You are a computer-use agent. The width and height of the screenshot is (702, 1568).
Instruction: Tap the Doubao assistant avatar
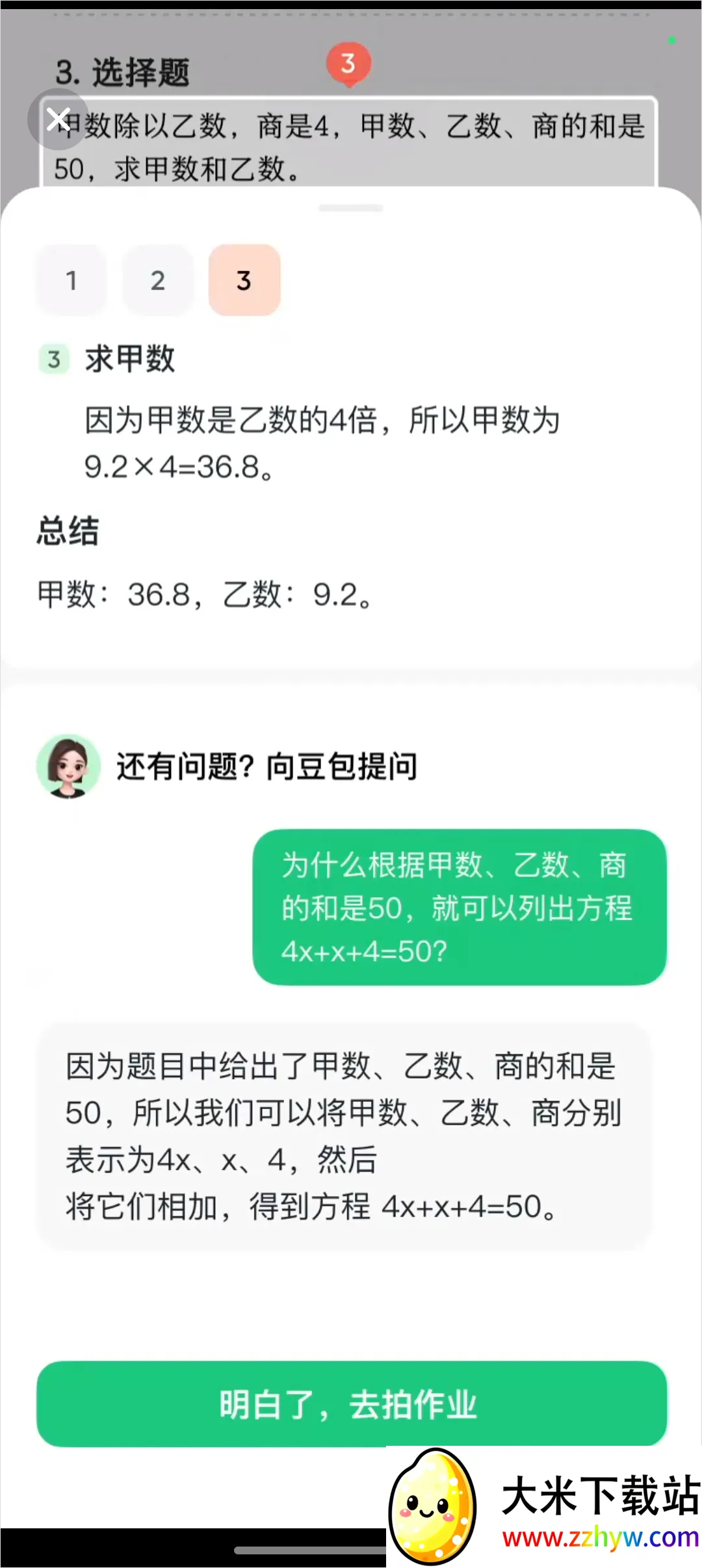click(70, 766)
